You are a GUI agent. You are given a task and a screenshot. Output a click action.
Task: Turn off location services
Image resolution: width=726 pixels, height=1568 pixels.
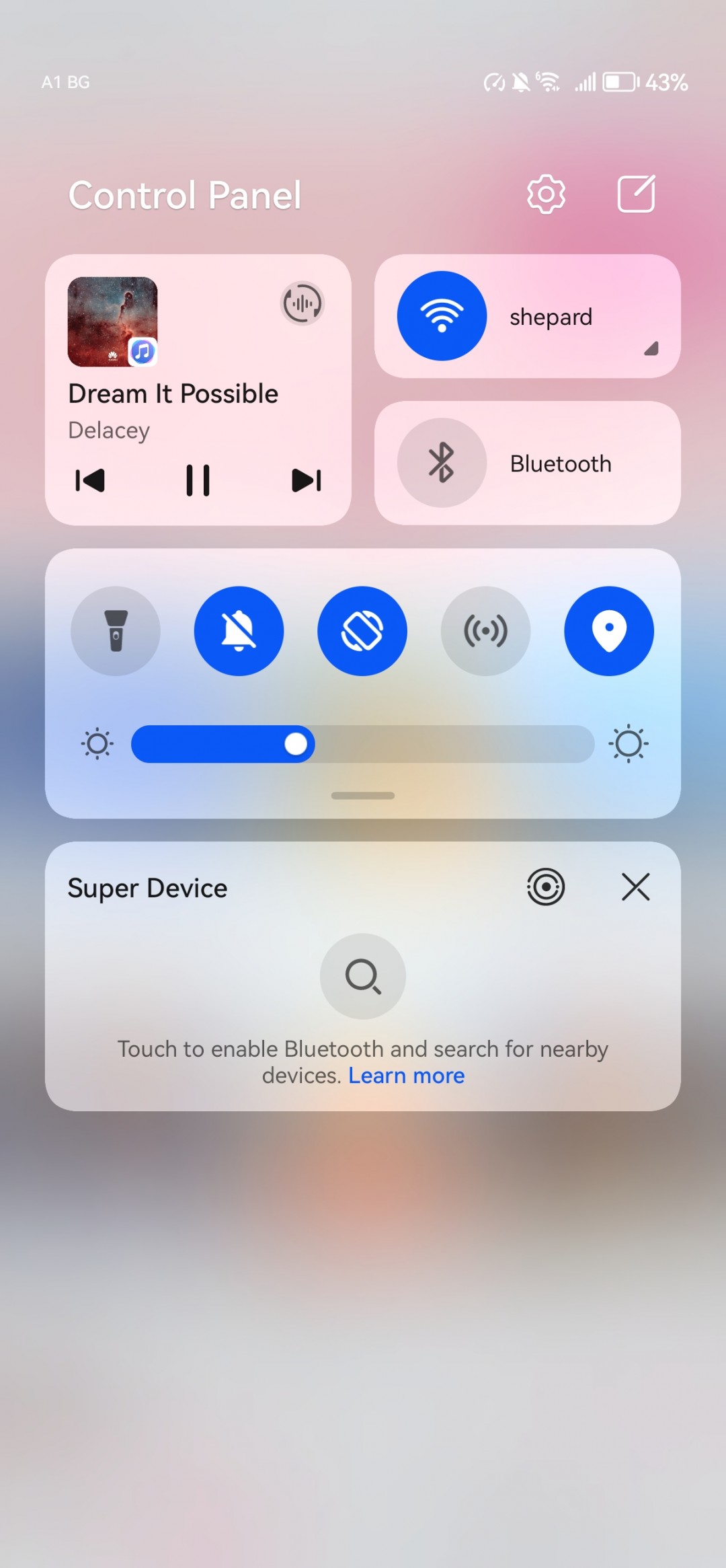point(609,631)
